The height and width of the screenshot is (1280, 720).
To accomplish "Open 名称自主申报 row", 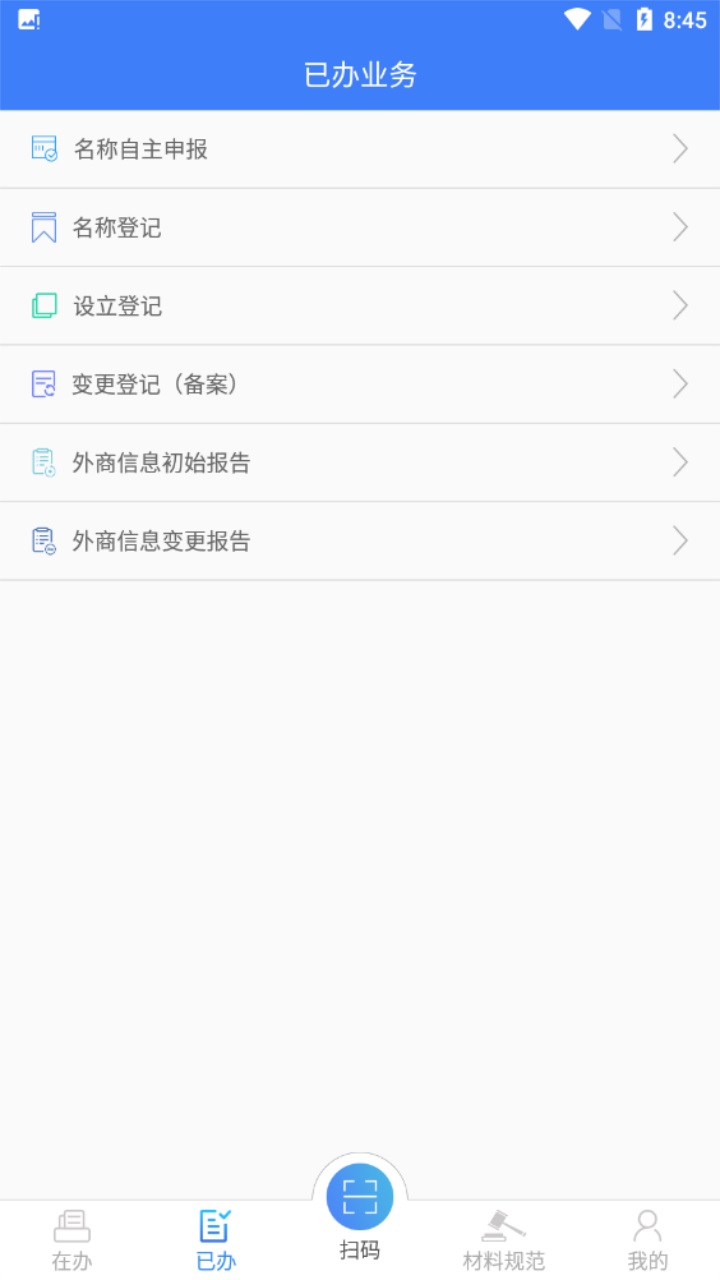I will click(x=360, y=149).
